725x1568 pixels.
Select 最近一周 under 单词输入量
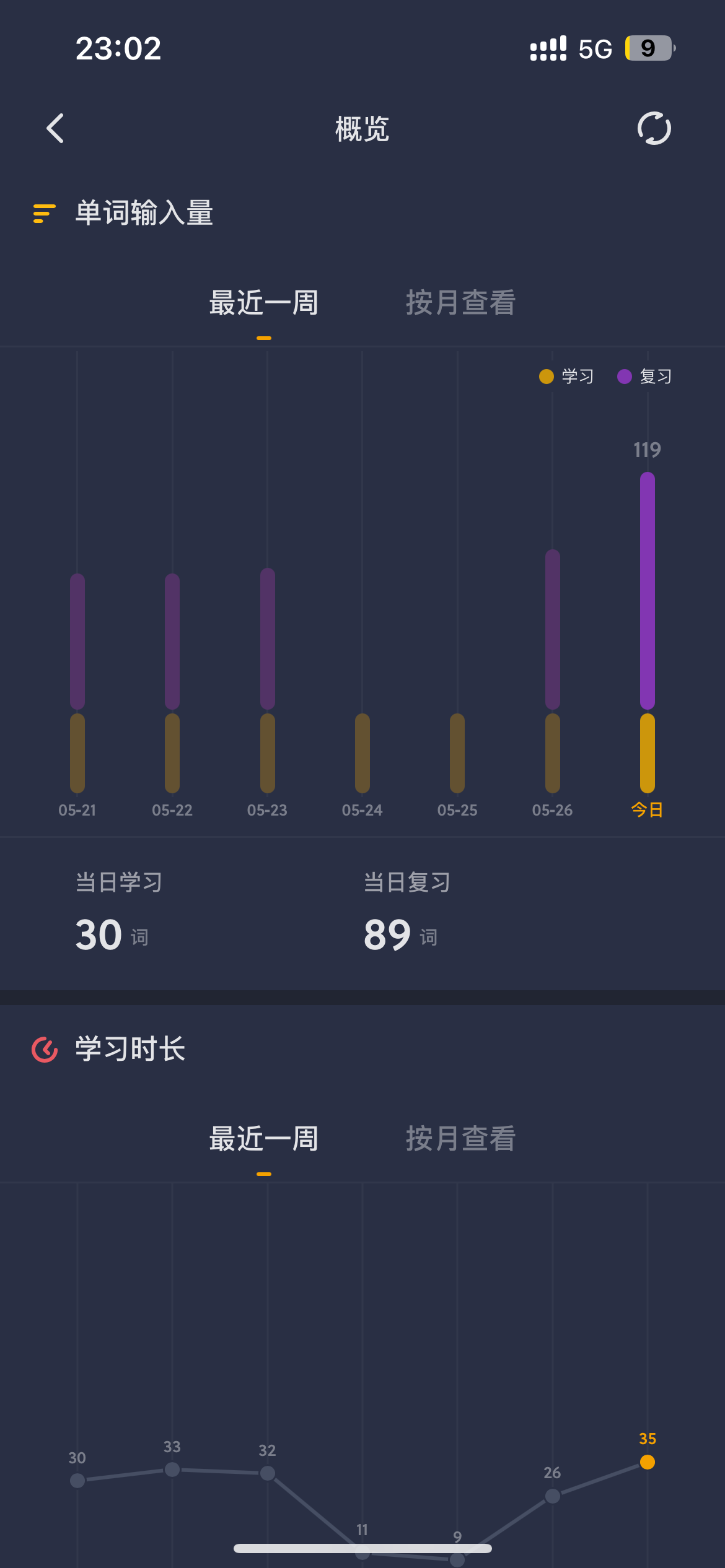264,303
